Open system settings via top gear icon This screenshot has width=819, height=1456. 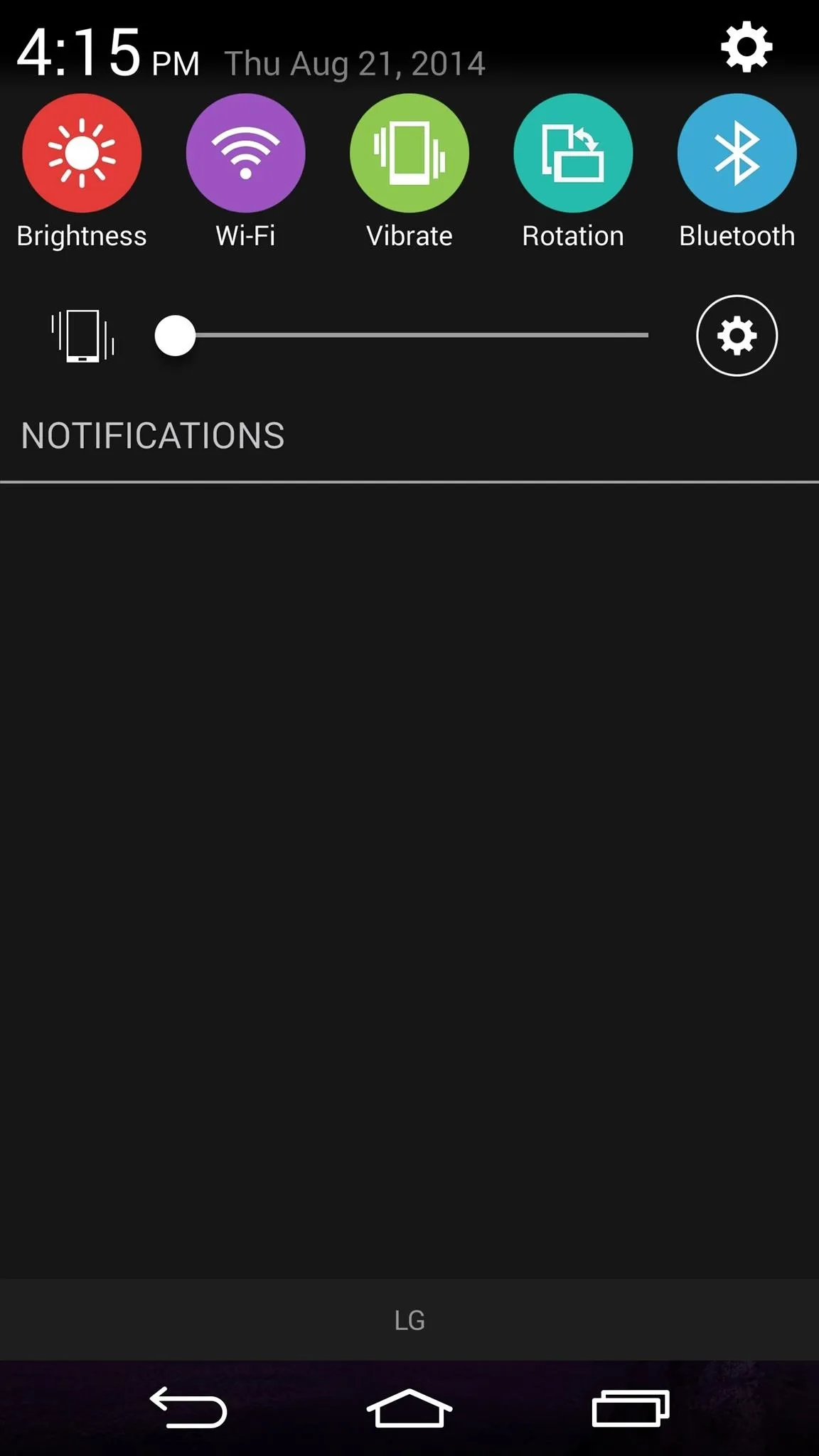tap(746, 47)
